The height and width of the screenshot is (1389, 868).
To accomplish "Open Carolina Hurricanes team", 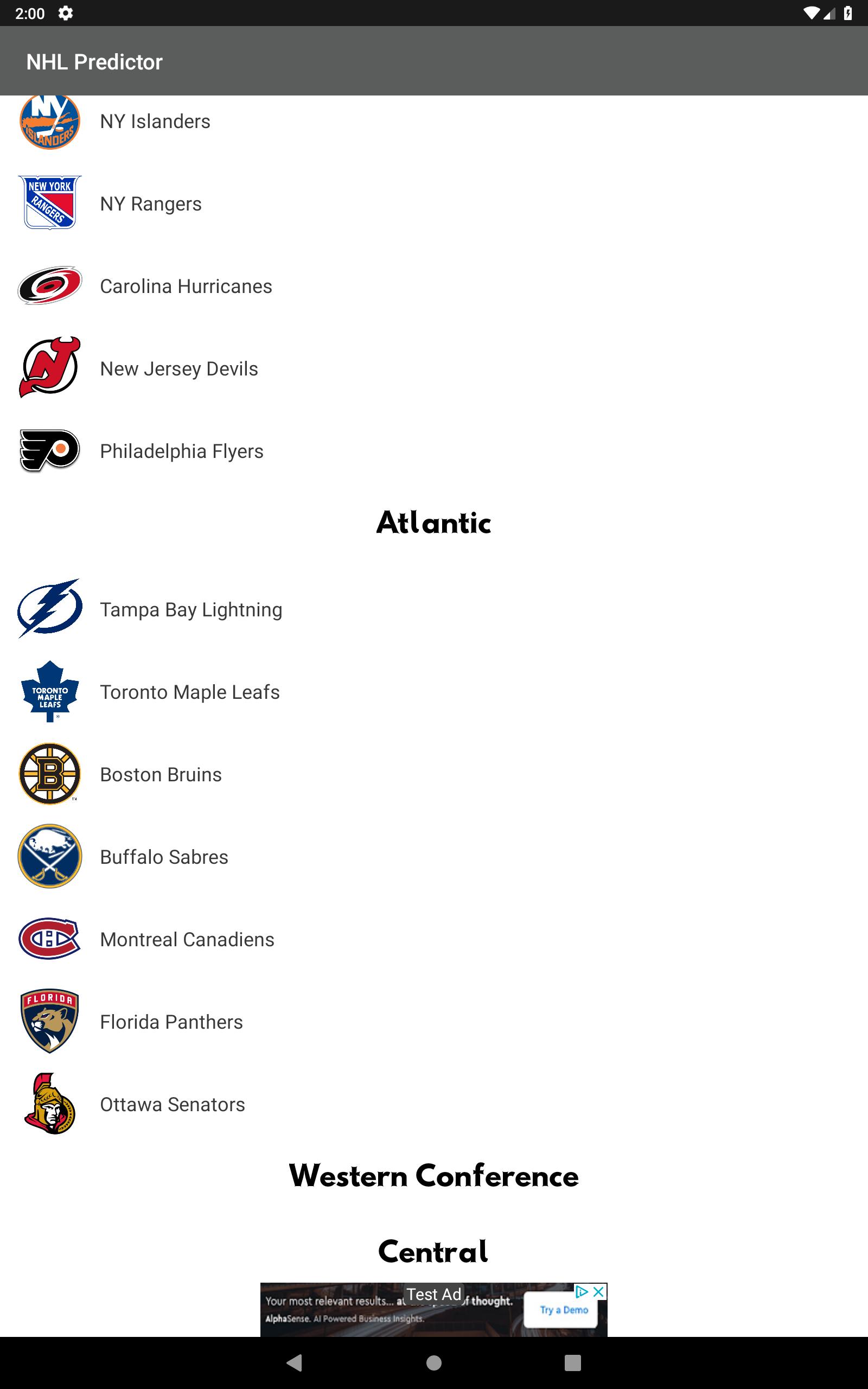I will pyautogui.click(x=186, y=286).
